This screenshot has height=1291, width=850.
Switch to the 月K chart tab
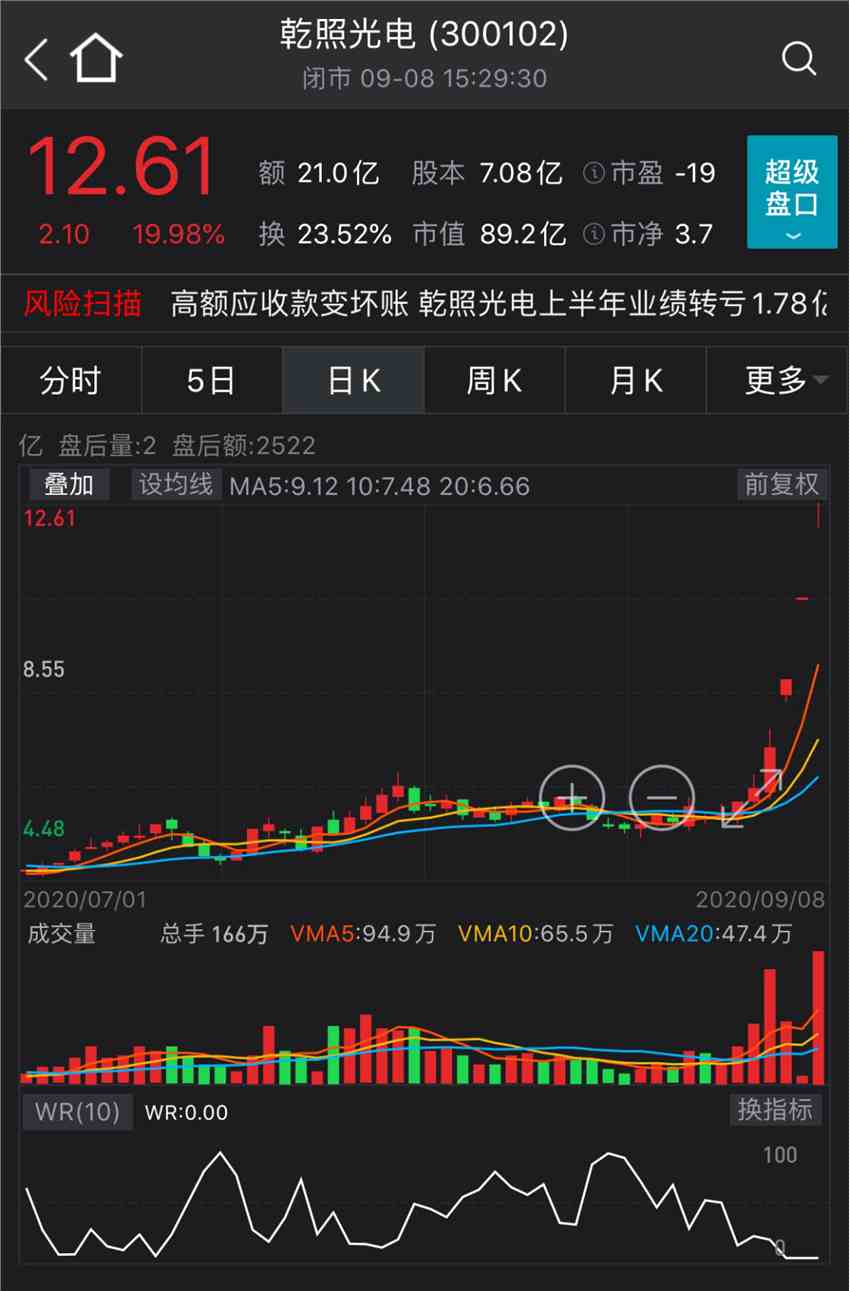pyautogui.click(x=636, y=380)
